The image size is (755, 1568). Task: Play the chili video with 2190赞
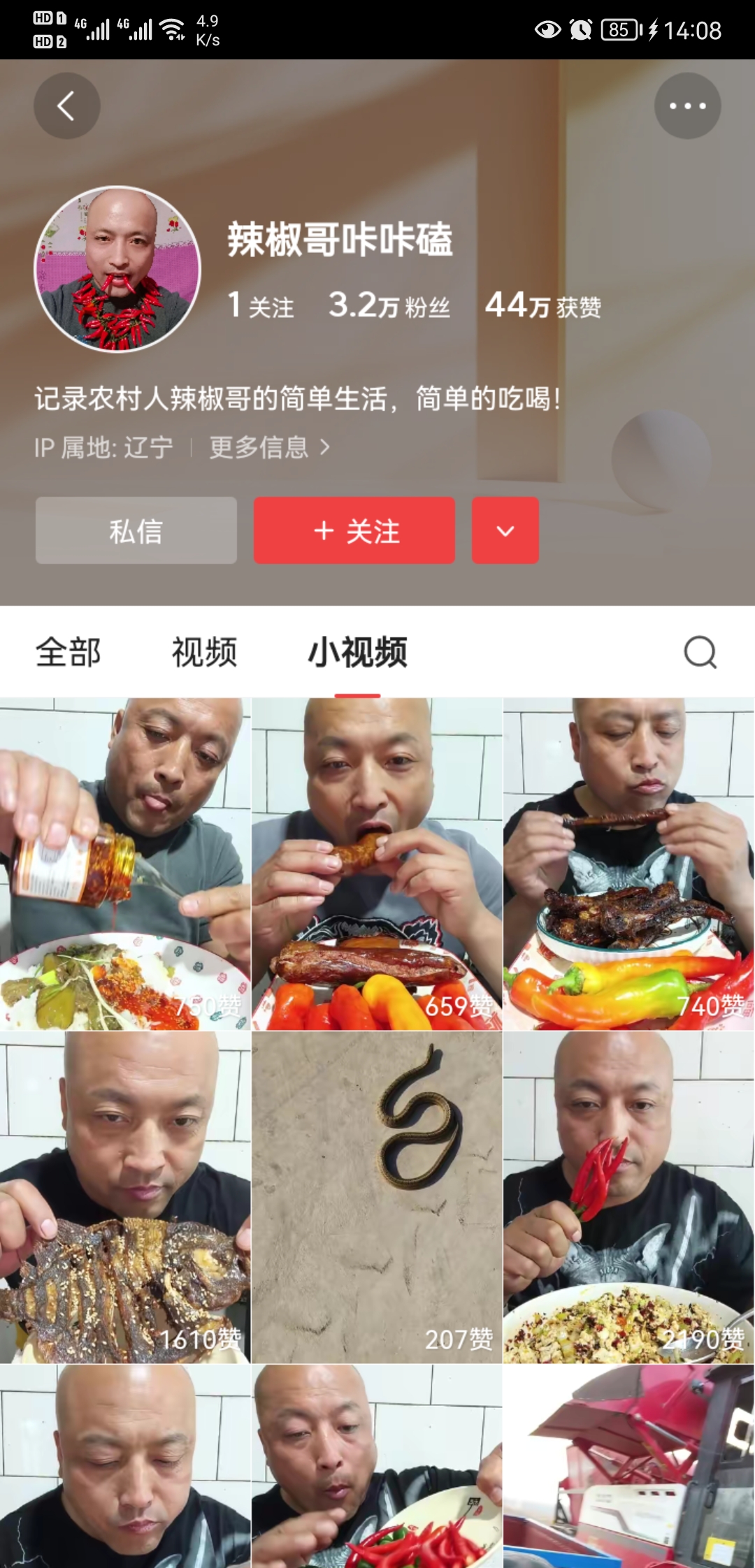click(x=628, y=1197)
